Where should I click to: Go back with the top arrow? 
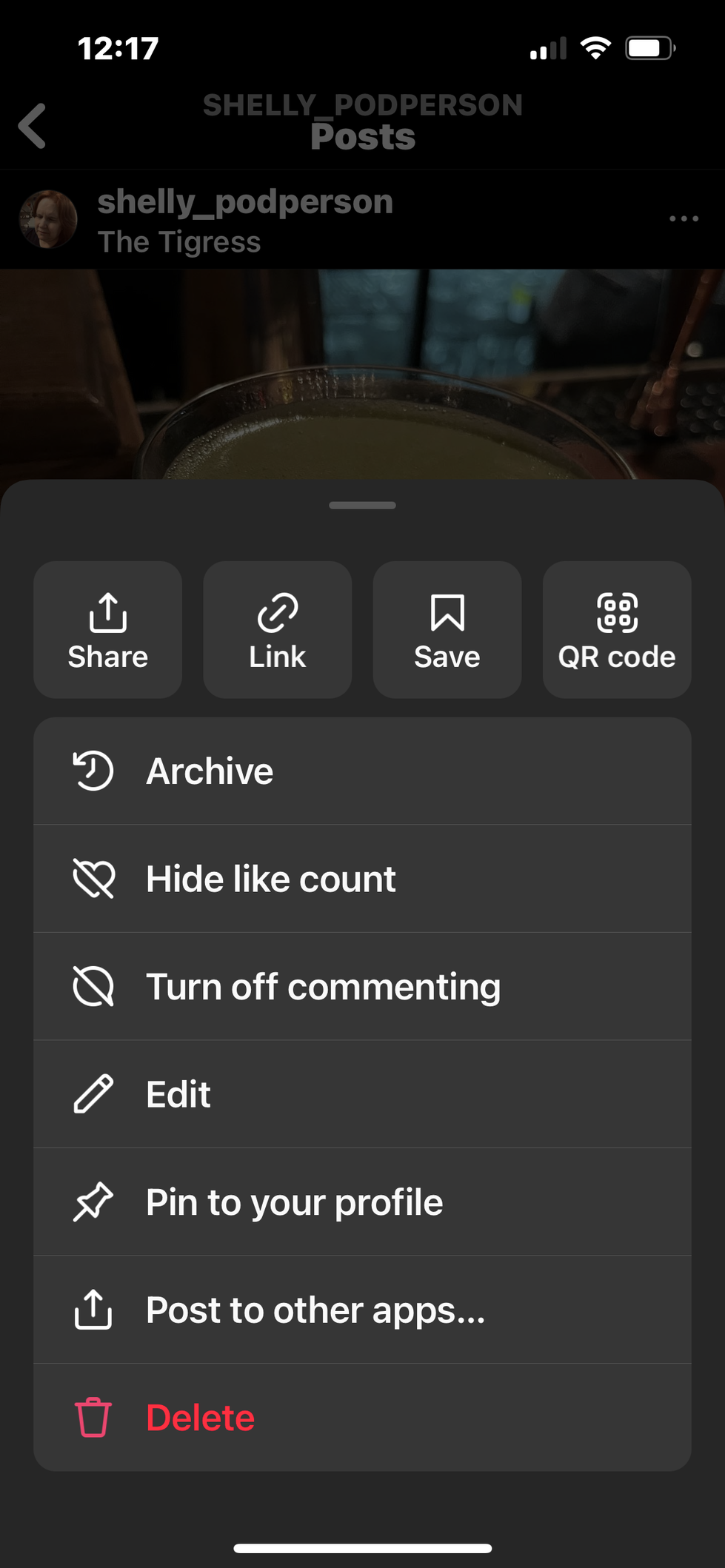tap(33, 126)
